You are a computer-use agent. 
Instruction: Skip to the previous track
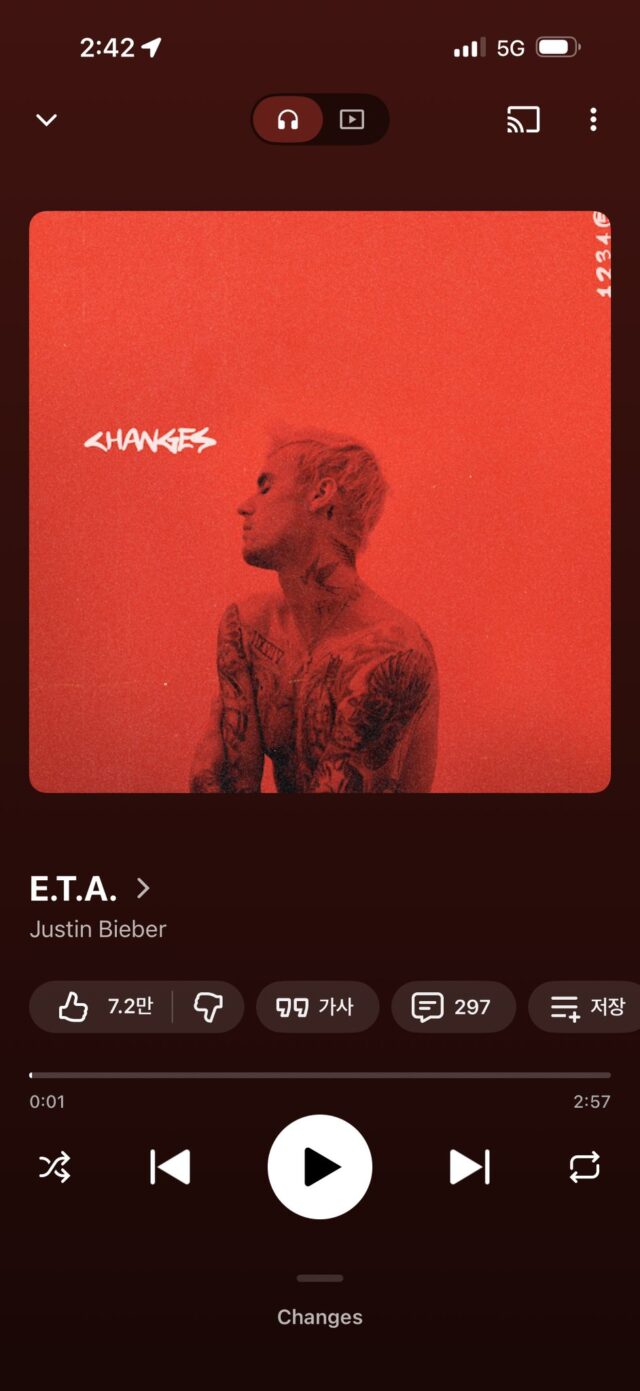(170, 1167)
